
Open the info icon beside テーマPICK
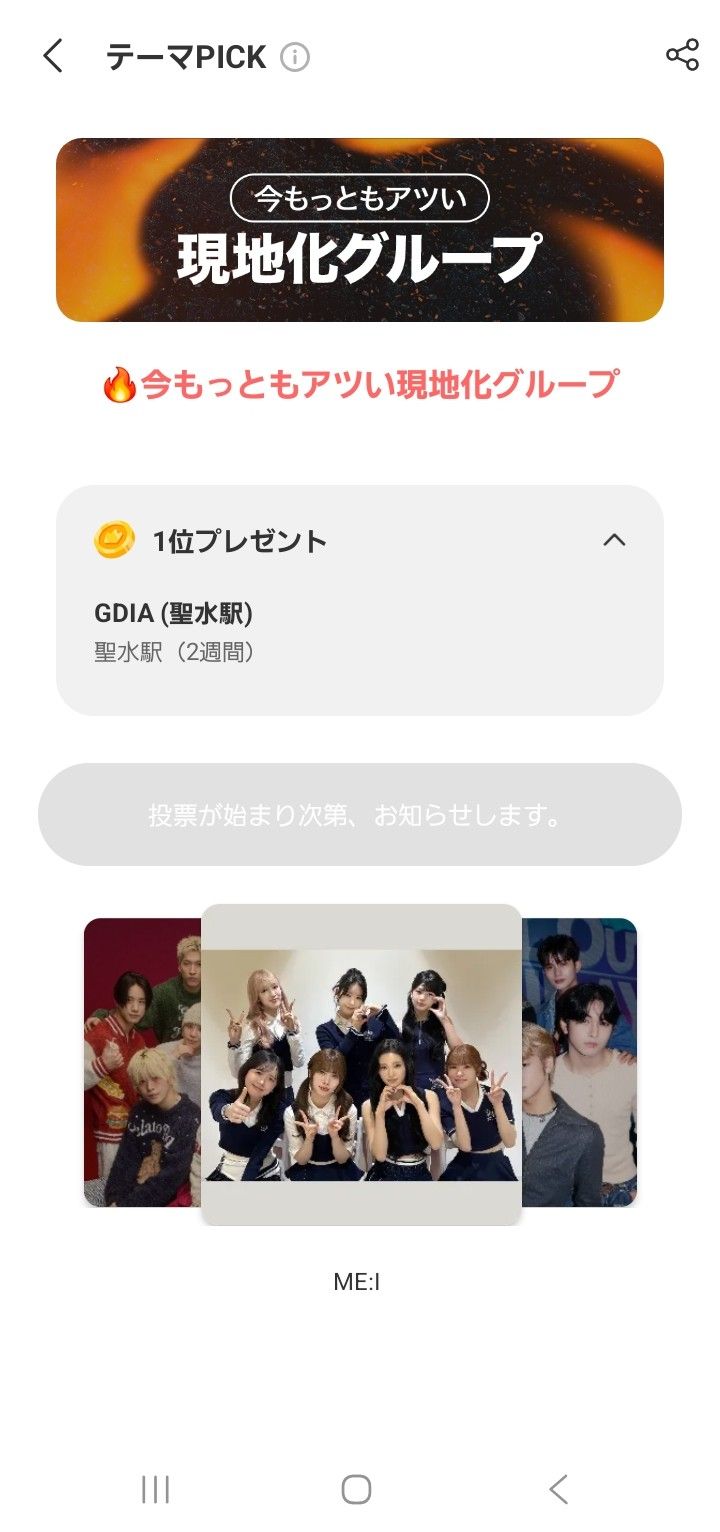coord(294,57)
